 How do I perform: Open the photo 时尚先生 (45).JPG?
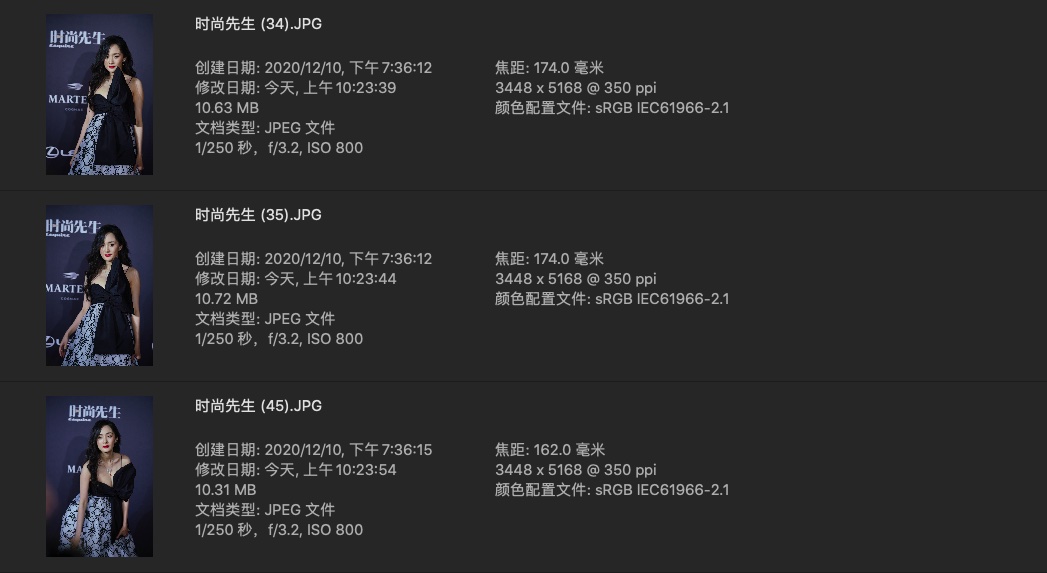click(99, 476)
